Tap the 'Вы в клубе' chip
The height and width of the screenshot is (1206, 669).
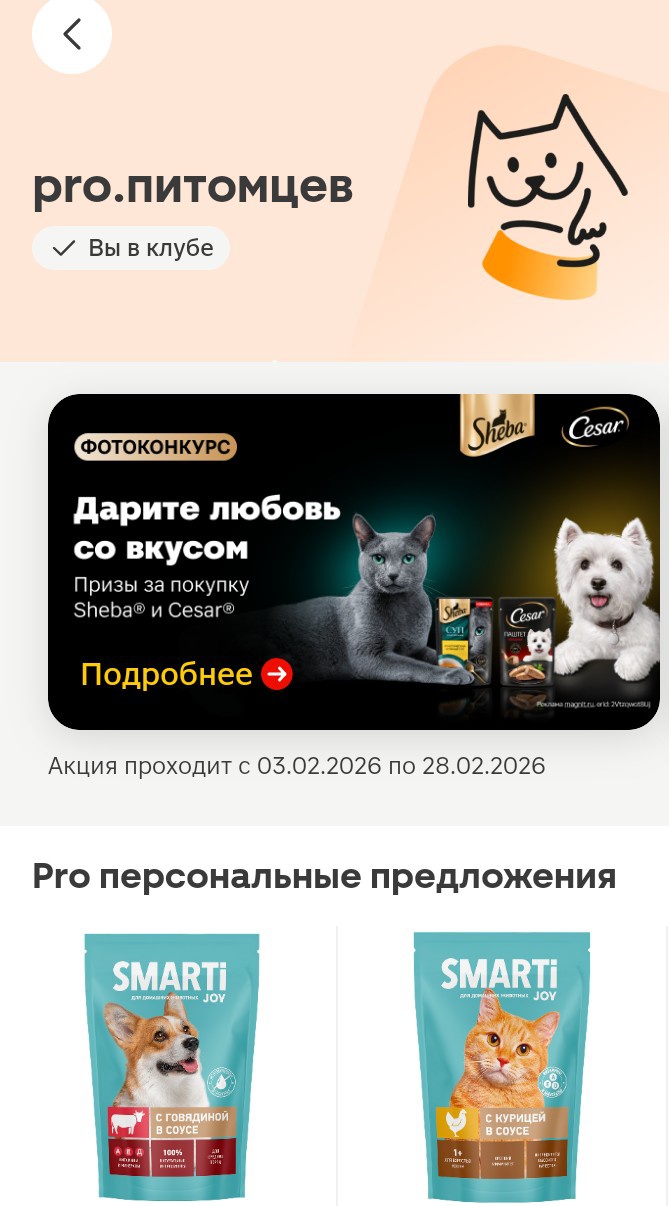click(x=131, y=248)
